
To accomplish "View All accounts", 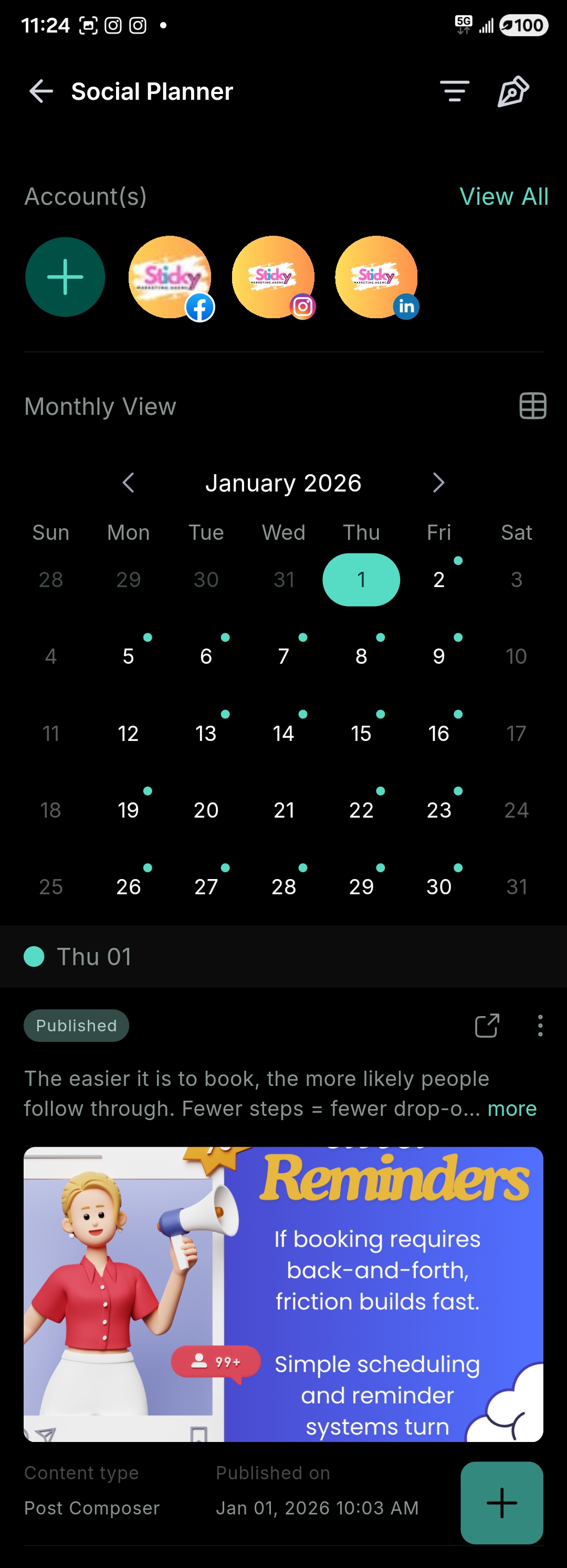I will [503, 196].
